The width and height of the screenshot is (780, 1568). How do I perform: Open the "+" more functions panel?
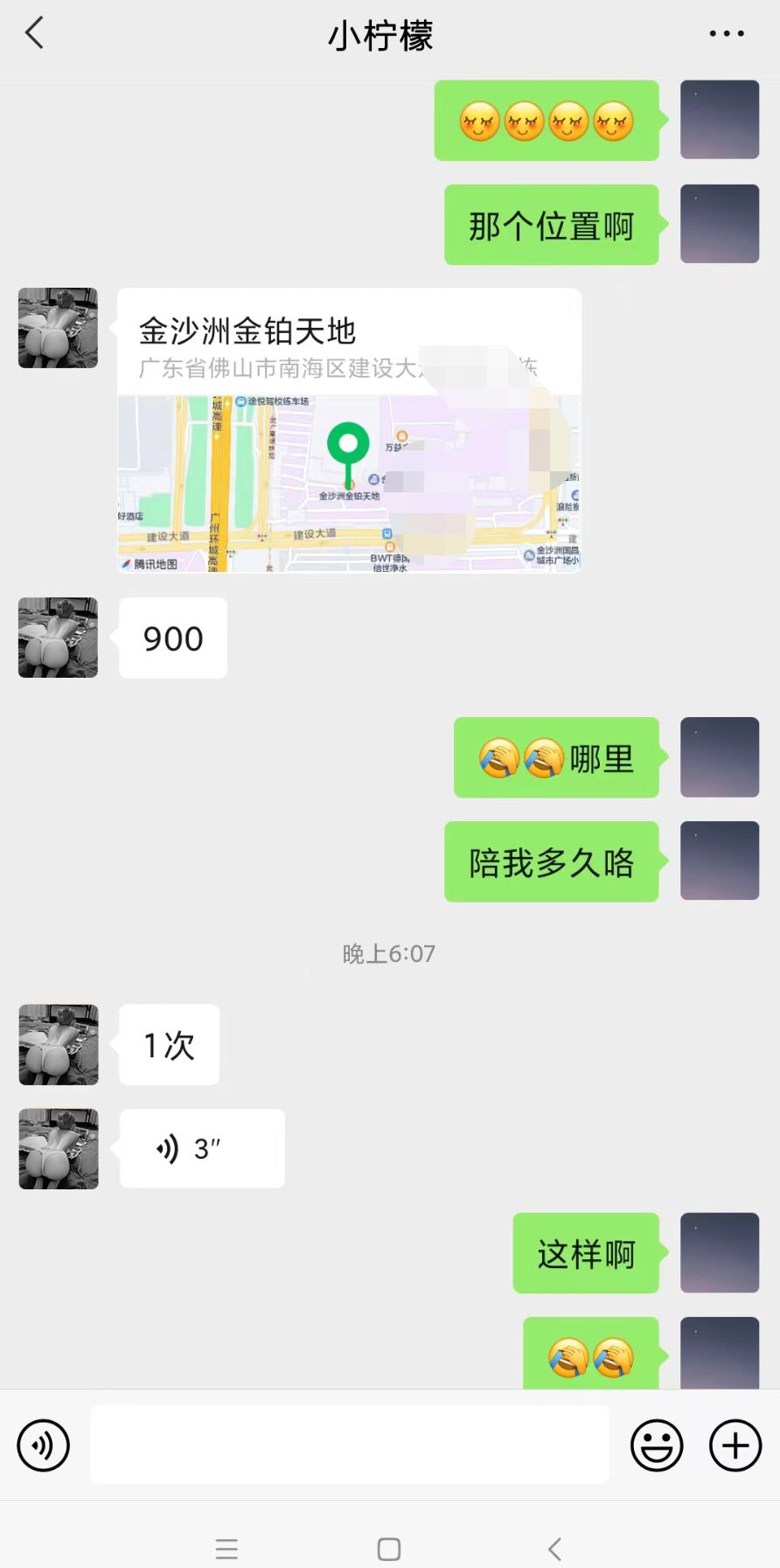point(734,1445)
